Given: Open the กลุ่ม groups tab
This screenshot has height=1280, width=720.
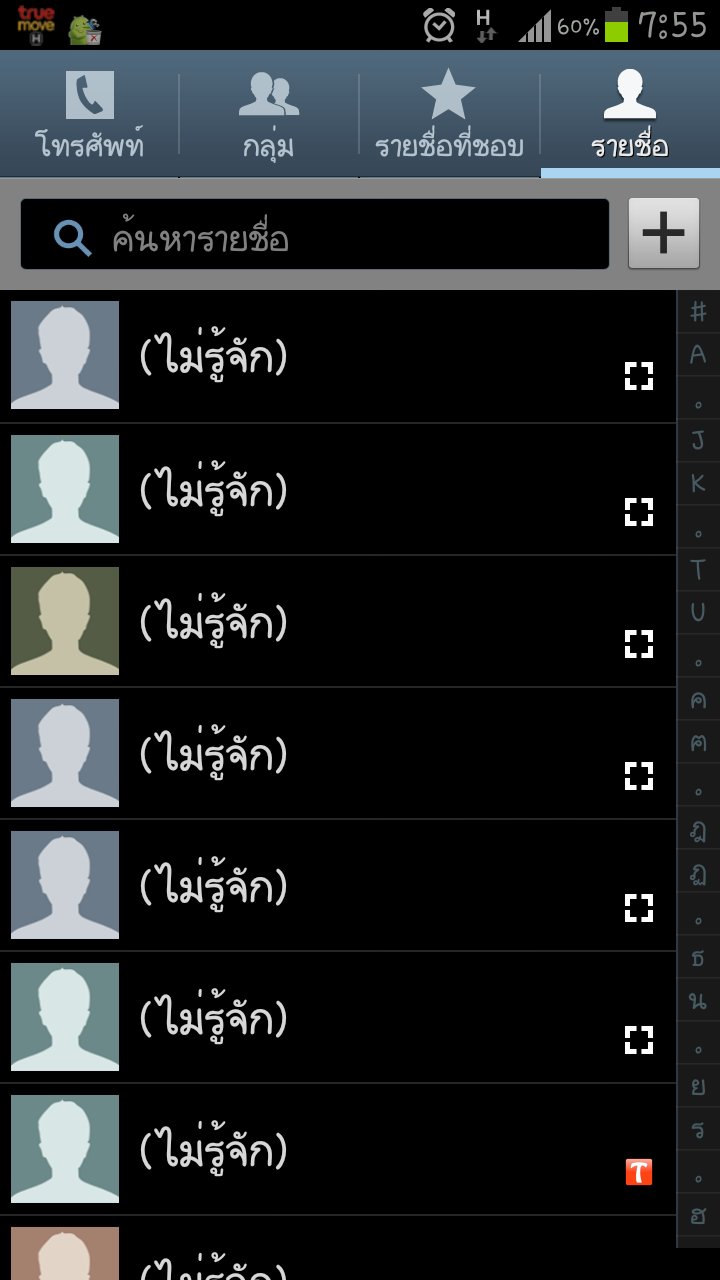Looking at the screenshot, I should pyautogui.click(x=269, y=114).
